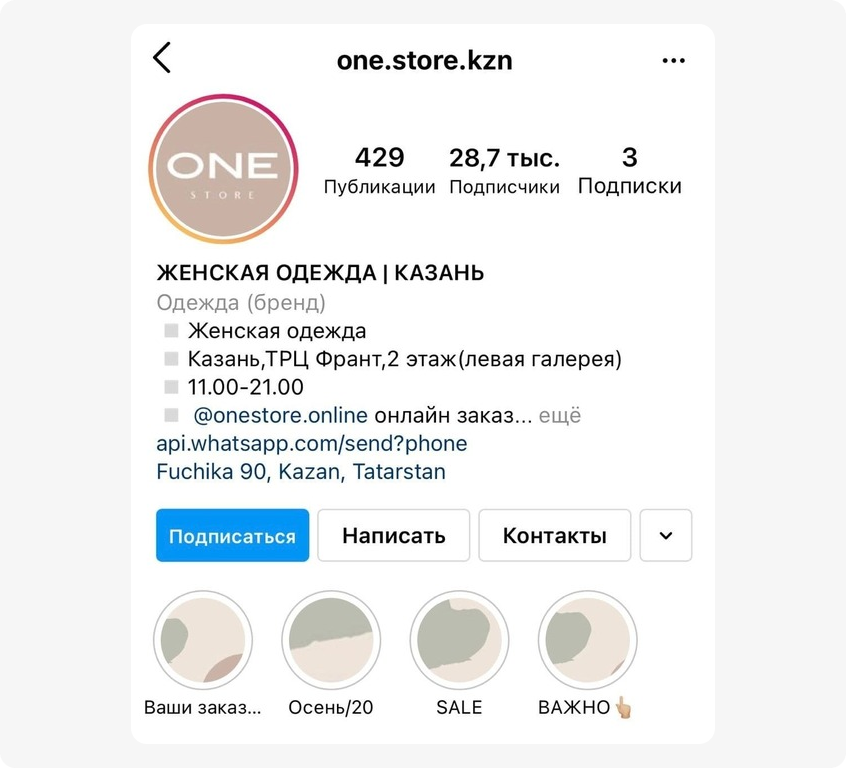This screenshot has width=846, height=768.
Task: Open the 28,7 тыс. Подписчики list
Action: pos(504,170)
